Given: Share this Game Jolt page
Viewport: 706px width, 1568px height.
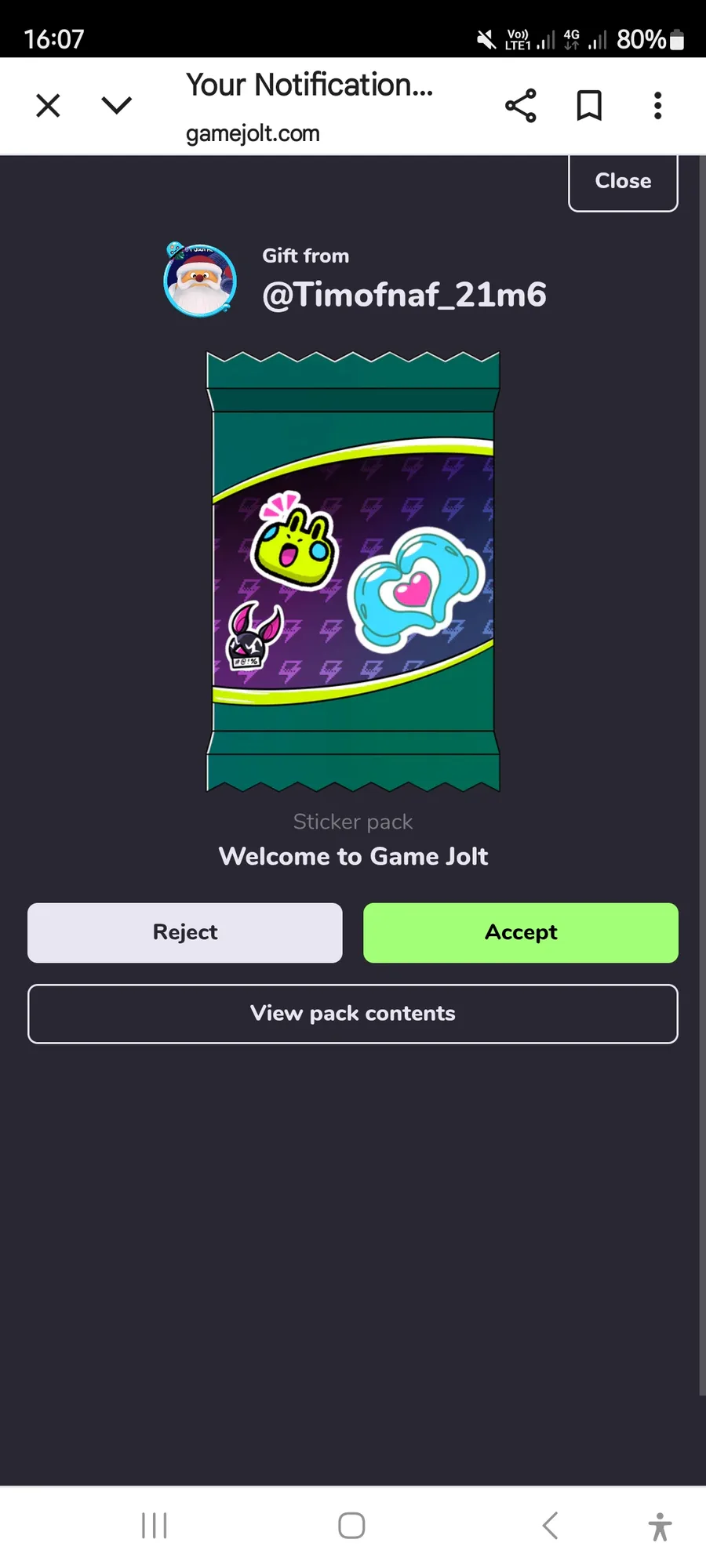Looking at the screenshot, I should pyautogui.click(x=520, y=105).
